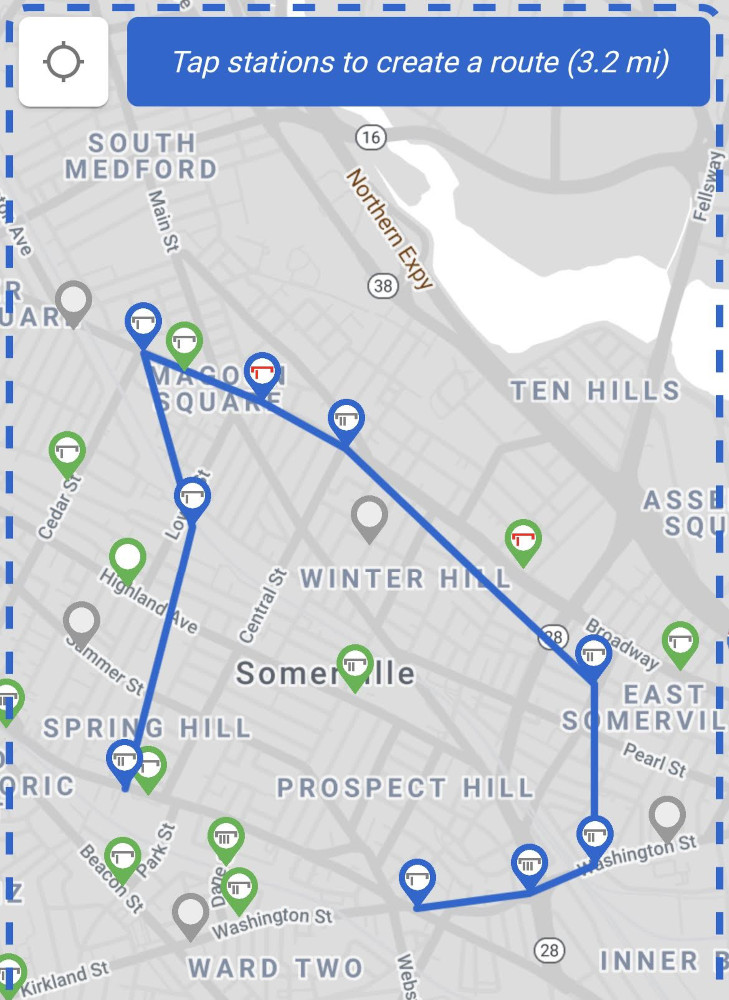Select the gray pin near Summer St
Screen dimensions: 729x1000
click(81, 622)
